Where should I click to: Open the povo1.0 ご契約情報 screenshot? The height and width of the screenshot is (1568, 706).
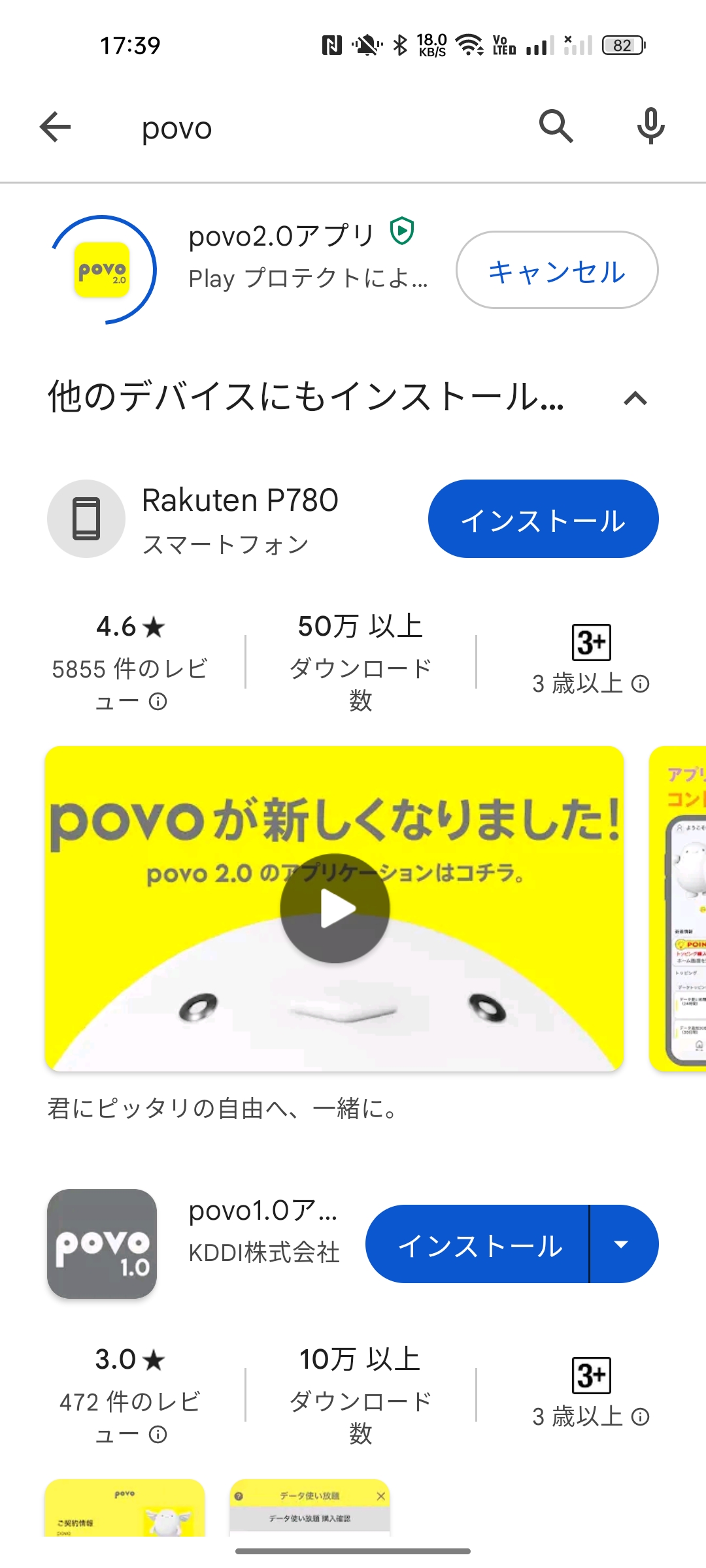124,1508
